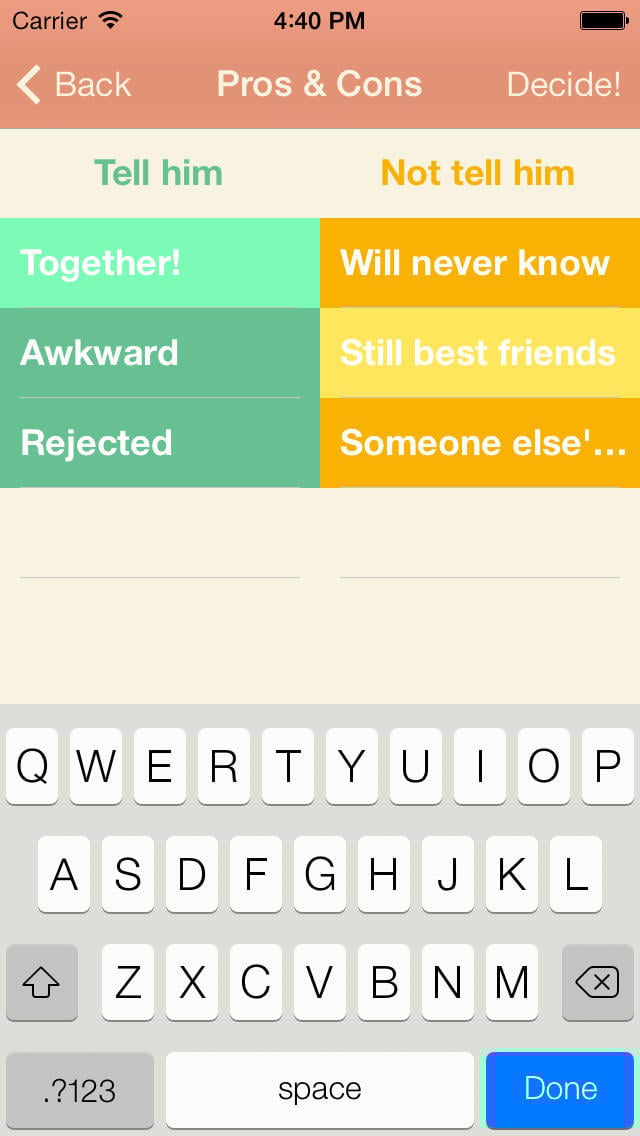640x1136 pixels.
Task: Tap the backspace key
Action: click(598, 983)
